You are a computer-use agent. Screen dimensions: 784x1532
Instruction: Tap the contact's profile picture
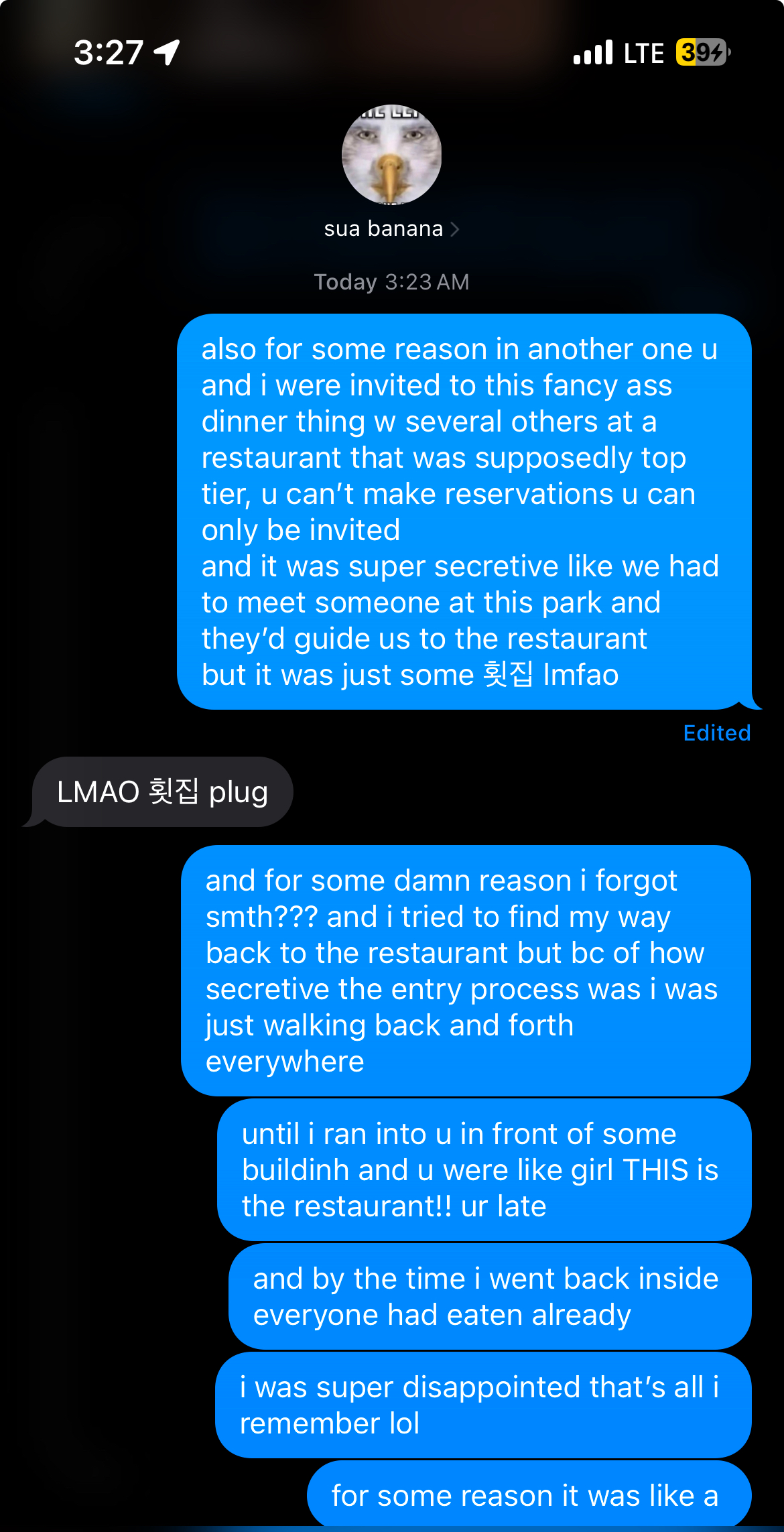(391, 155)
